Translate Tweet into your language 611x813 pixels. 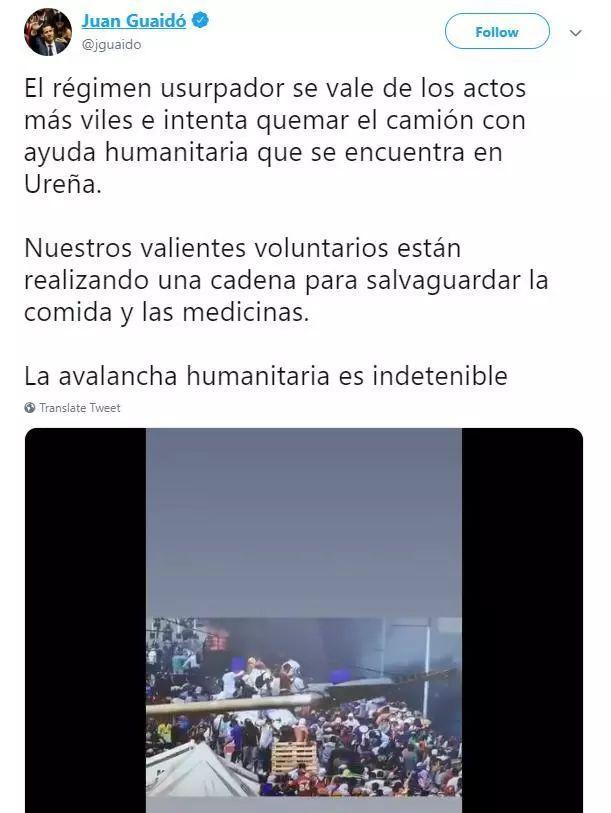pos(79,408)
